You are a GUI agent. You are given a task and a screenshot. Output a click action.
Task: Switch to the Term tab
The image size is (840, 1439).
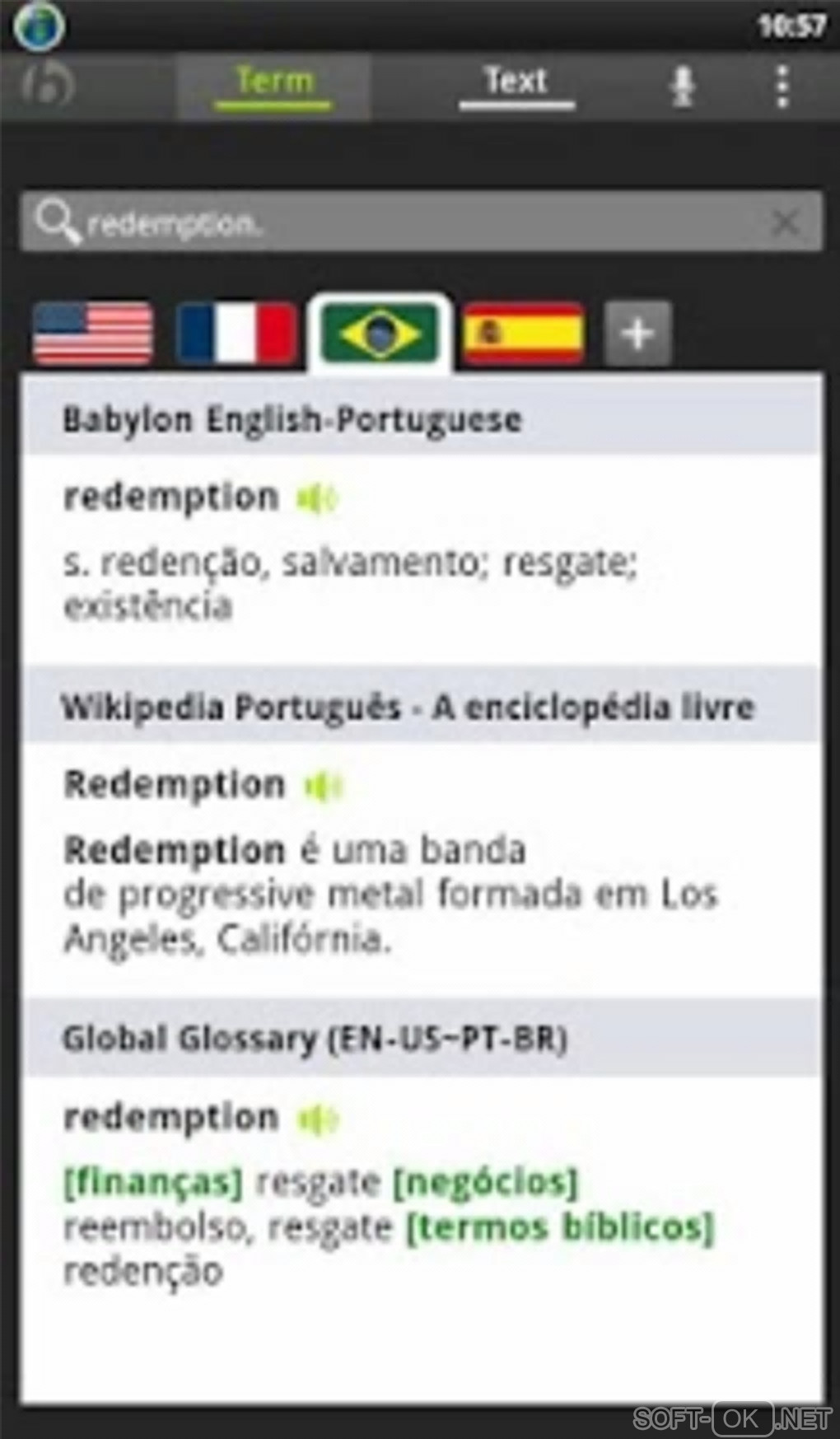[x=273, y=83]
